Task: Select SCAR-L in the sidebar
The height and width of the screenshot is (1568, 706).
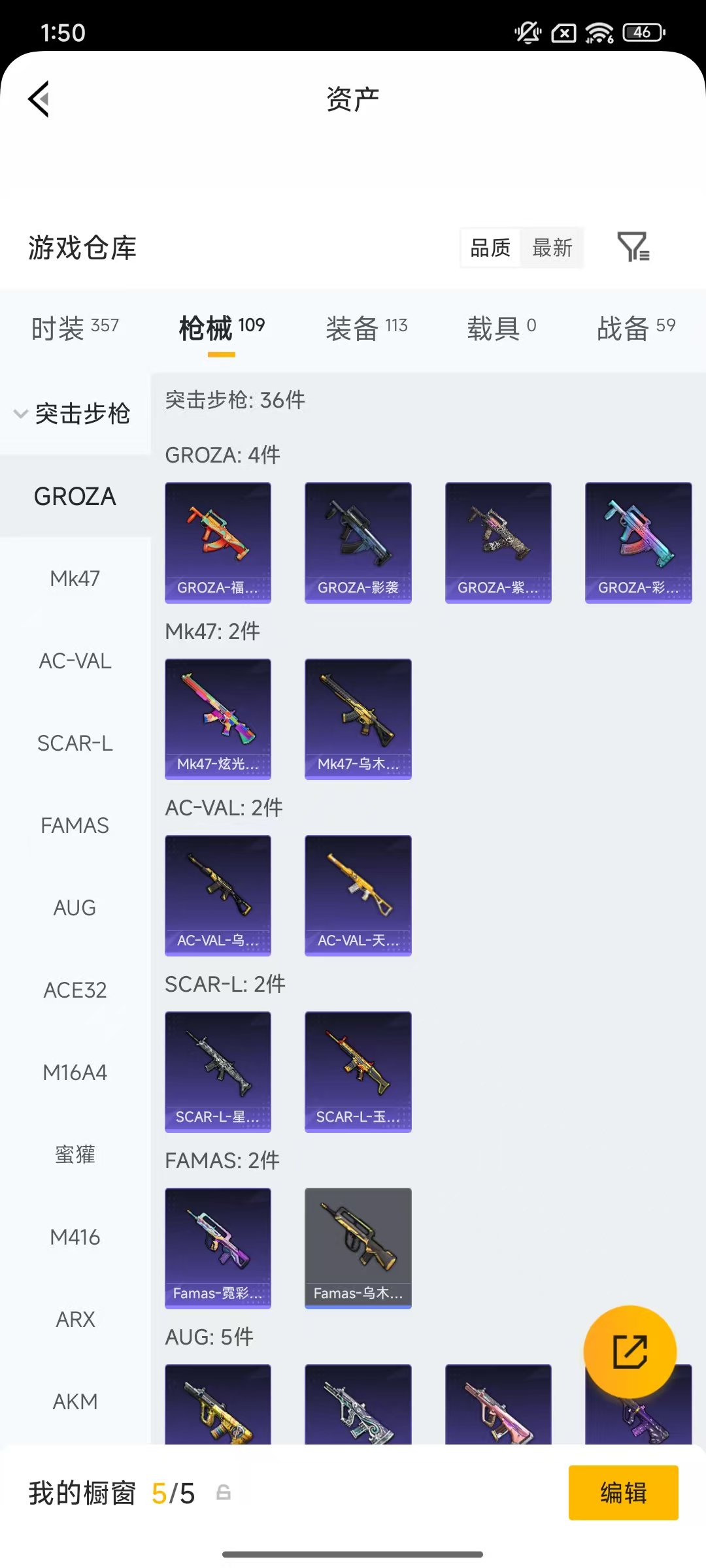Action: pyautogui.click(x=75, y=743)
